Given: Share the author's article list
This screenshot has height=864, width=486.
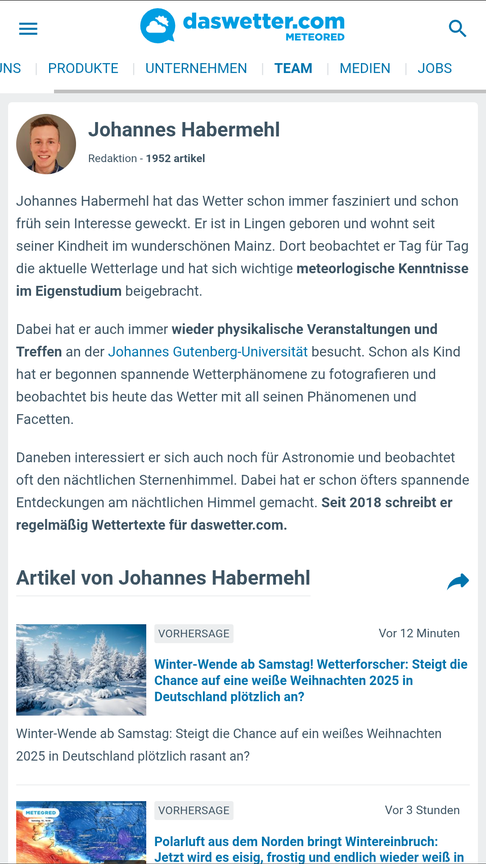Looking at the screenshot, I should 458,581.
